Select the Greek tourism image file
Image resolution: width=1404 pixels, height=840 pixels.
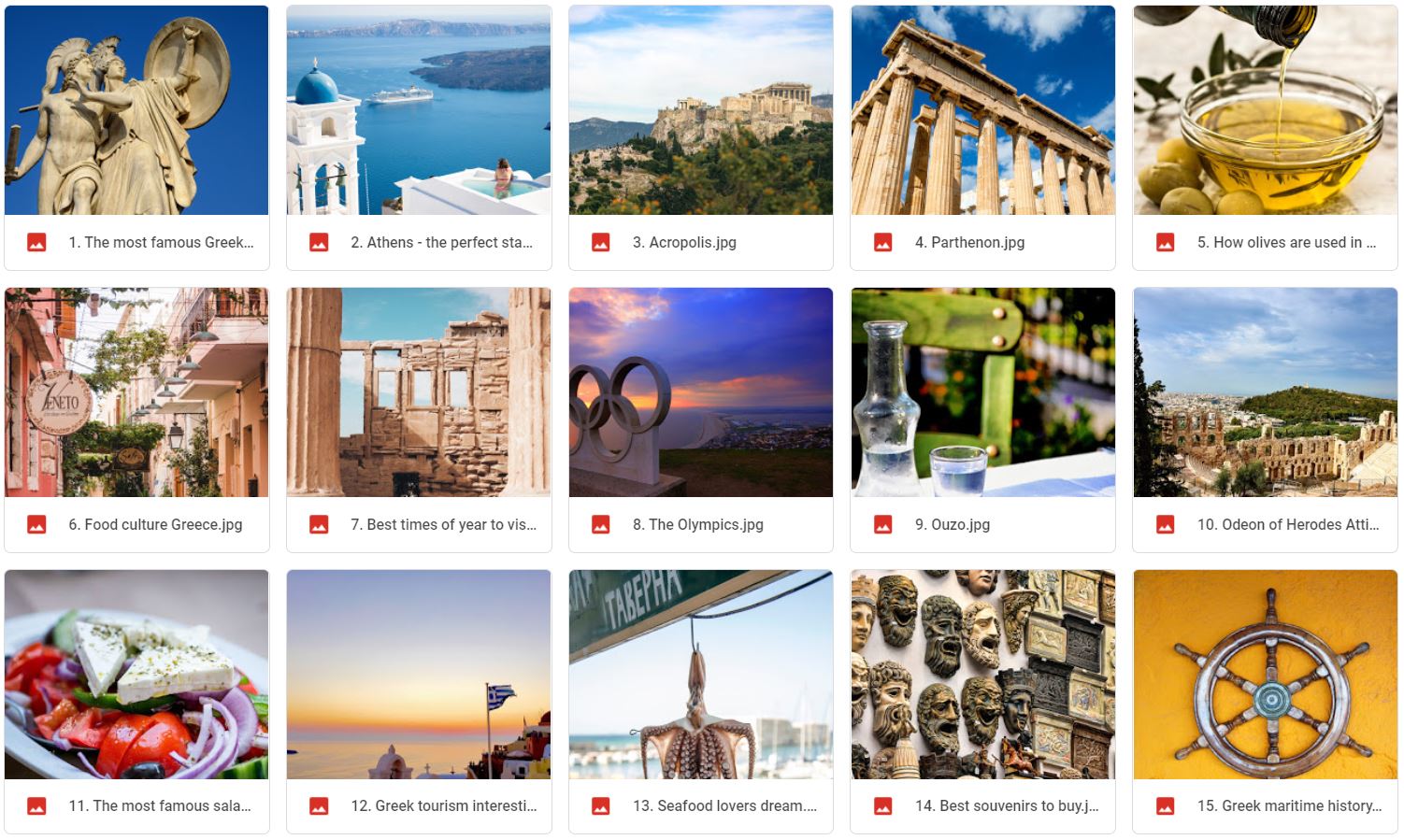pyautogui.click(x=419, y=676)
